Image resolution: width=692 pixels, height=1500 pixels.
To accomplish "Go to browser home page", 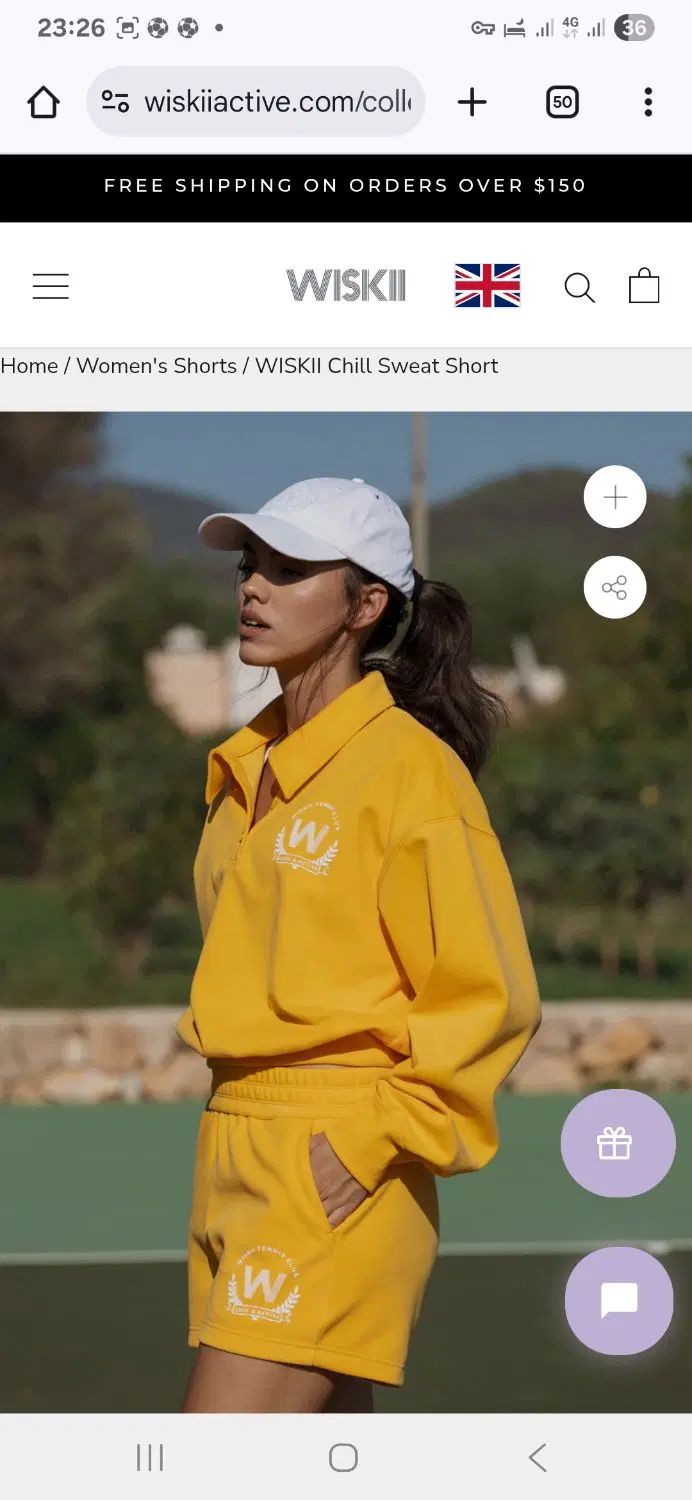I will 43,102.
